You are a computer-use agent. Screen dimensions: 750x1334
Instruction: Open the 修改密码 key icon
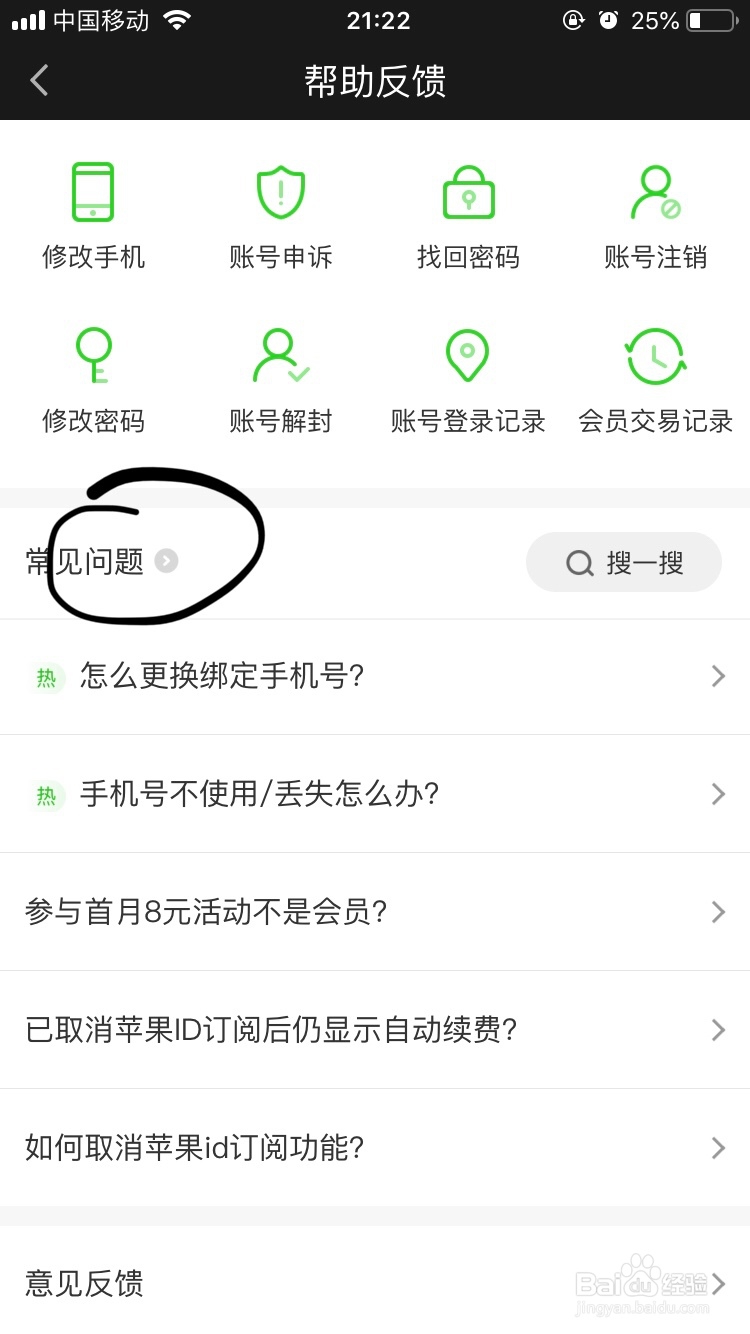(92, 355)
